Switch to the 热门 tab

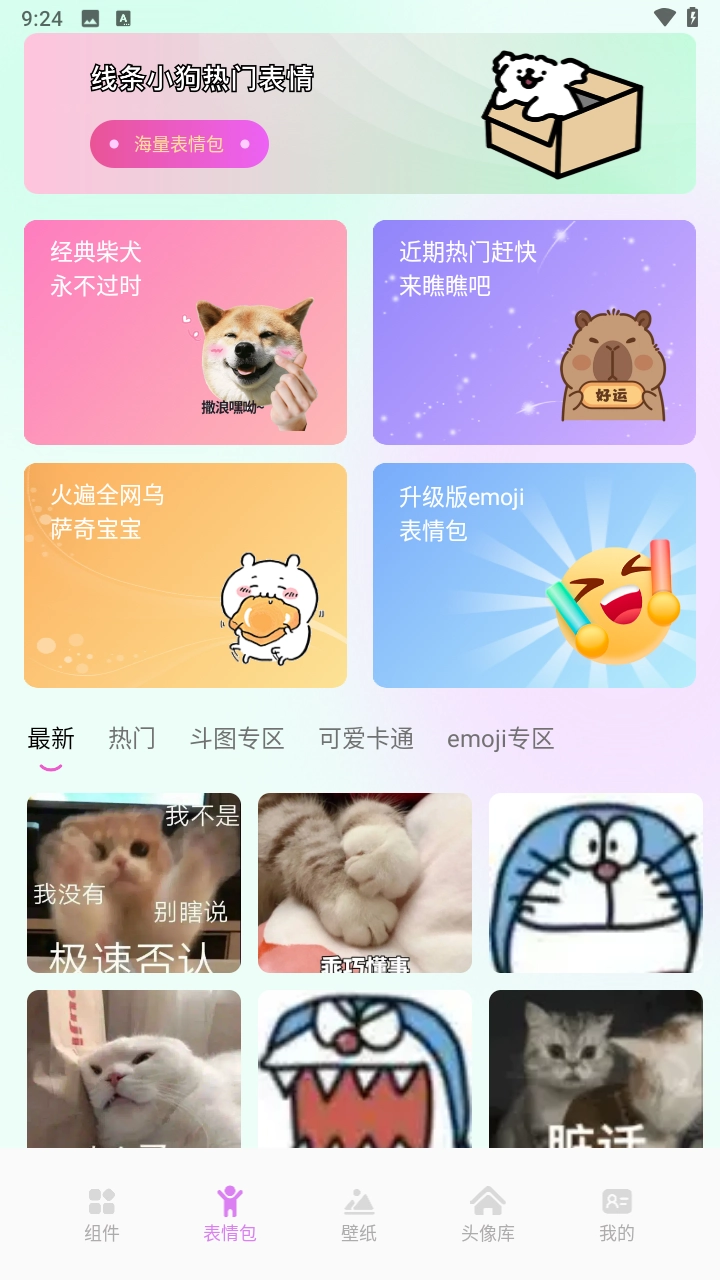(x=131, y=738)
